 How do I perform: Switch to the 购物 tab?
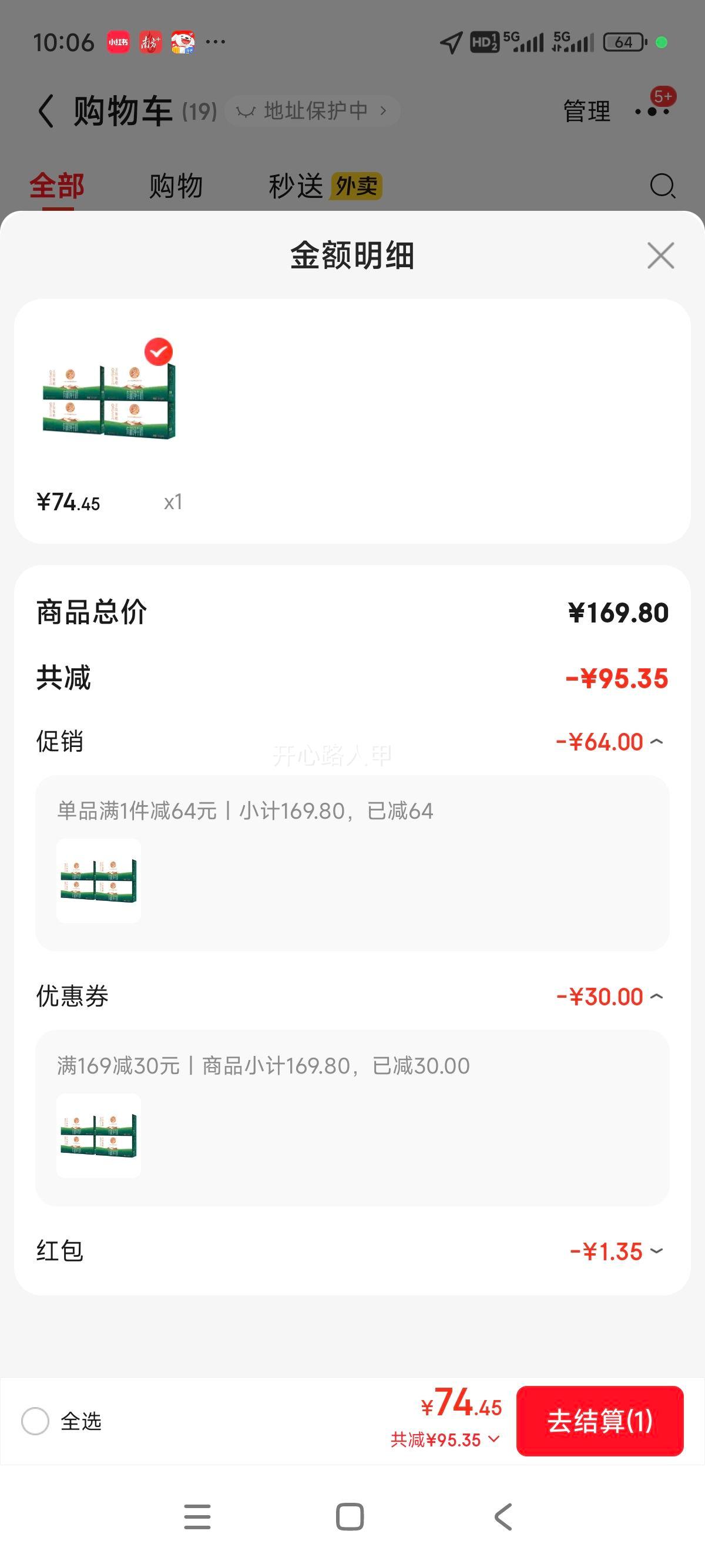point(174,187)
